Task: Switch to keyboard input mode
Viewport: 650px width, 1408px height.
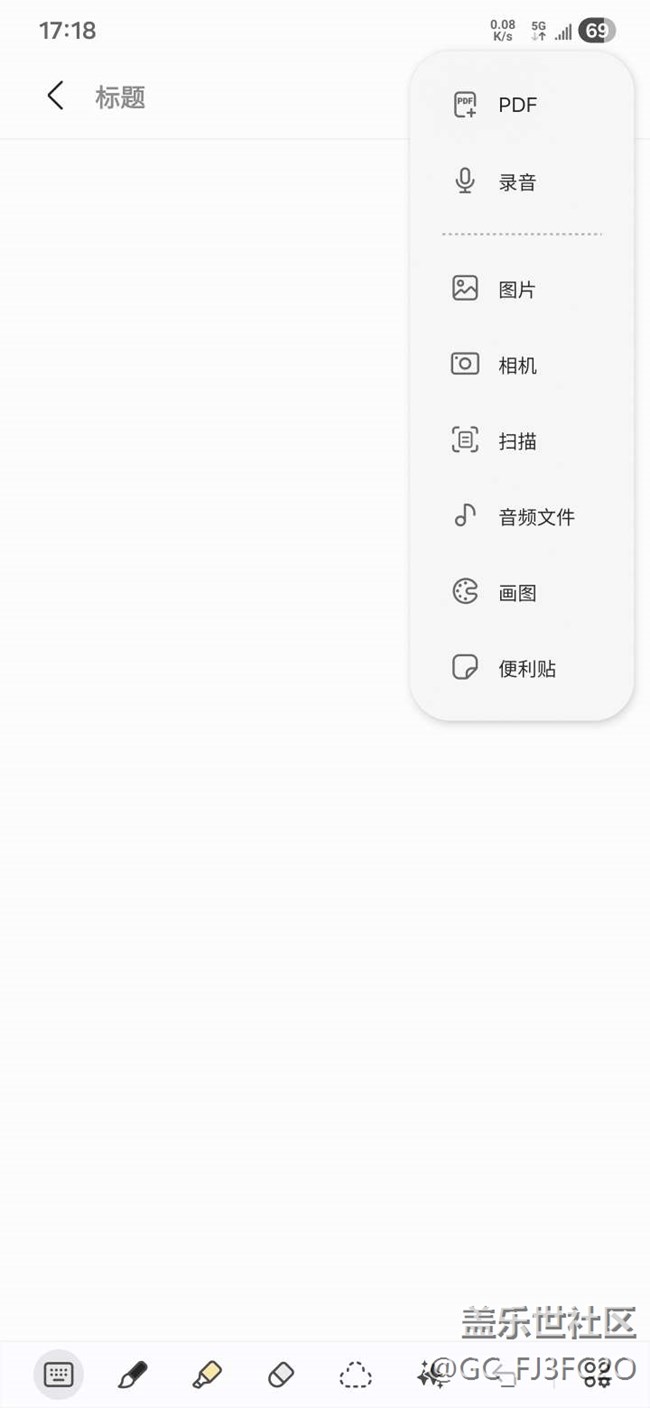Action: click(x=58, y=1375)
